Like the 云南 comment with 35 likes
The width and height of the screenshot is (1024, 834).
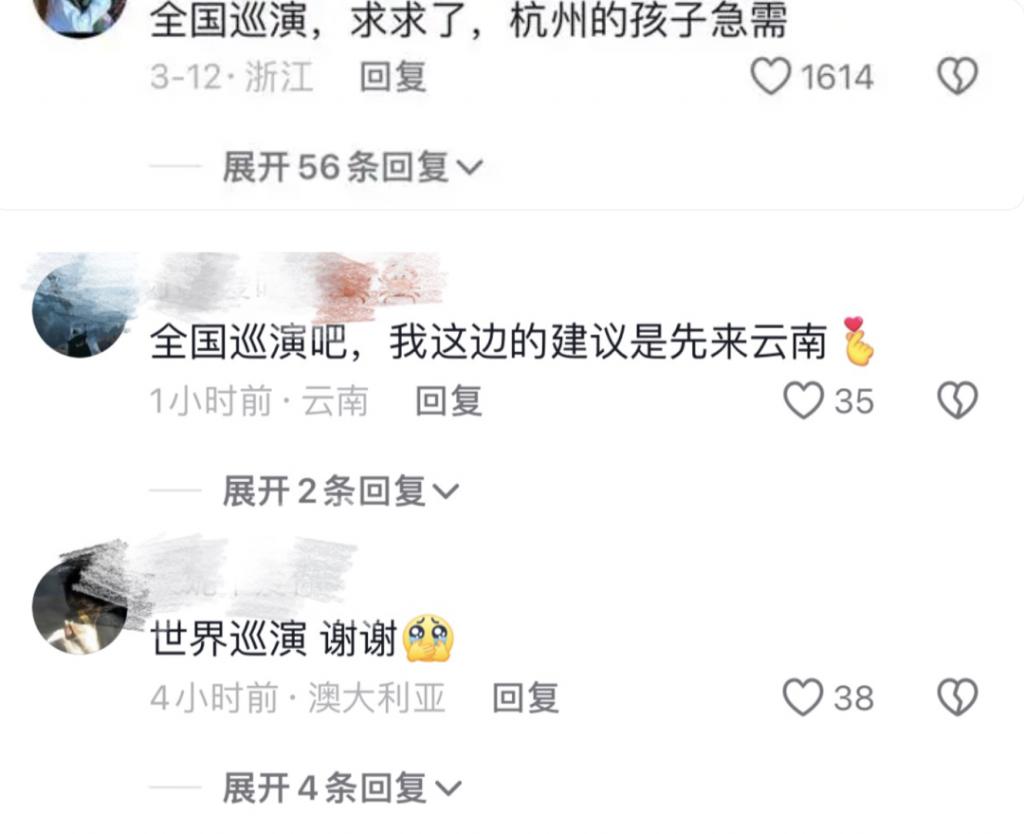click(x=803, y=401)
